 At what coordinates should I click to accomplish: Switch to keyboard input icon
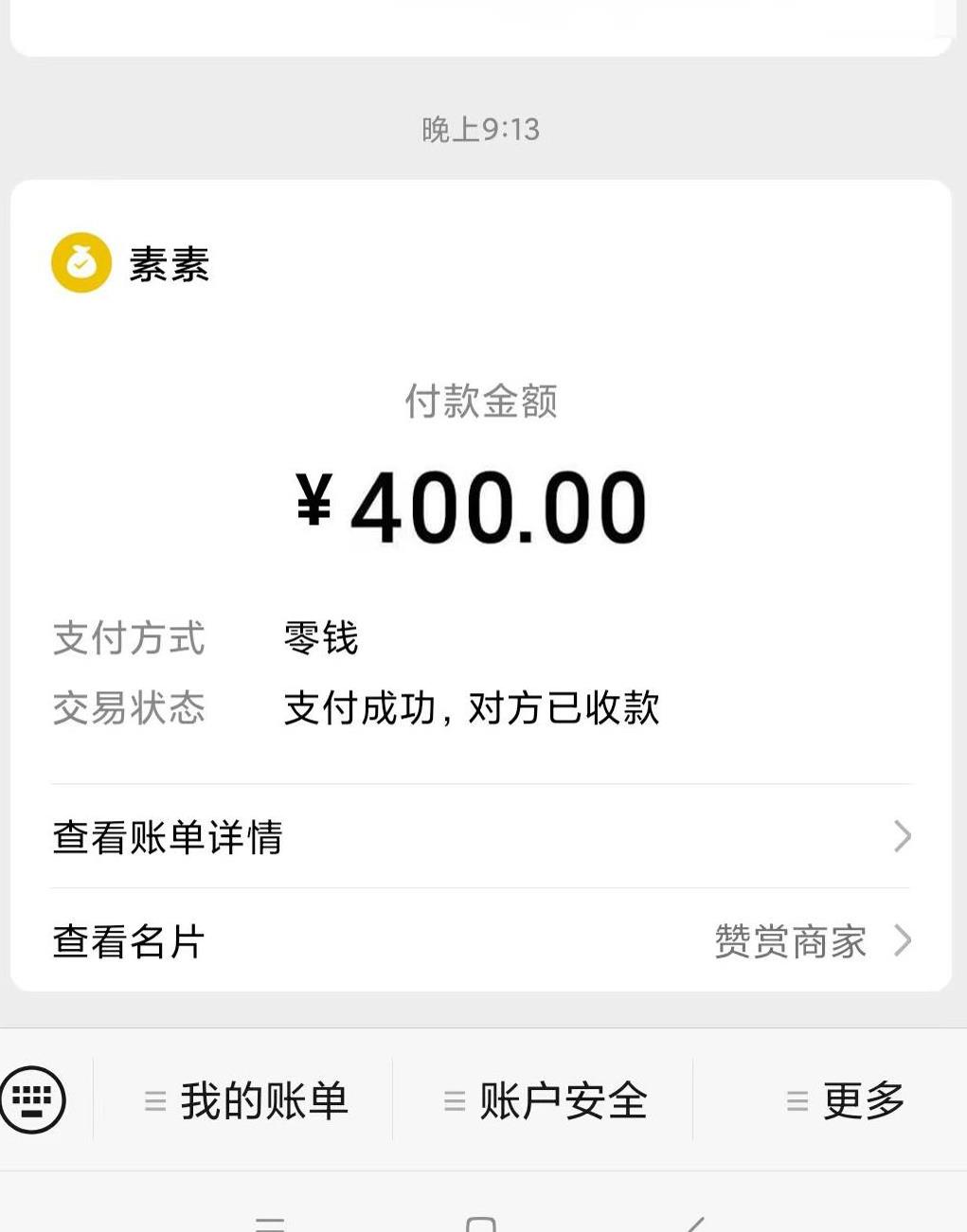coord(33,1099)
